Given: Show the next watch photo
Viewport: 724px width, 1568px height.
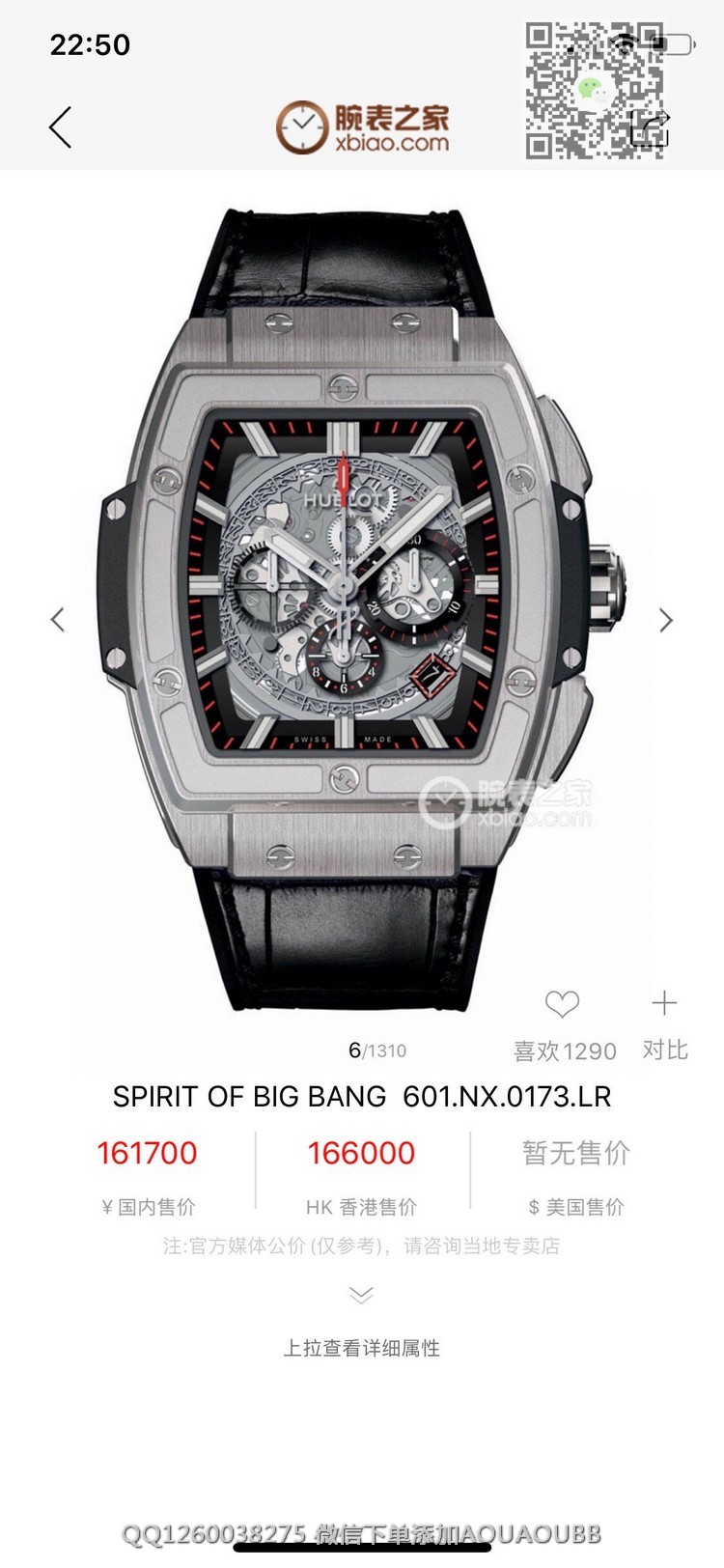Looking at the screenshot, I should tap(666, 619).
